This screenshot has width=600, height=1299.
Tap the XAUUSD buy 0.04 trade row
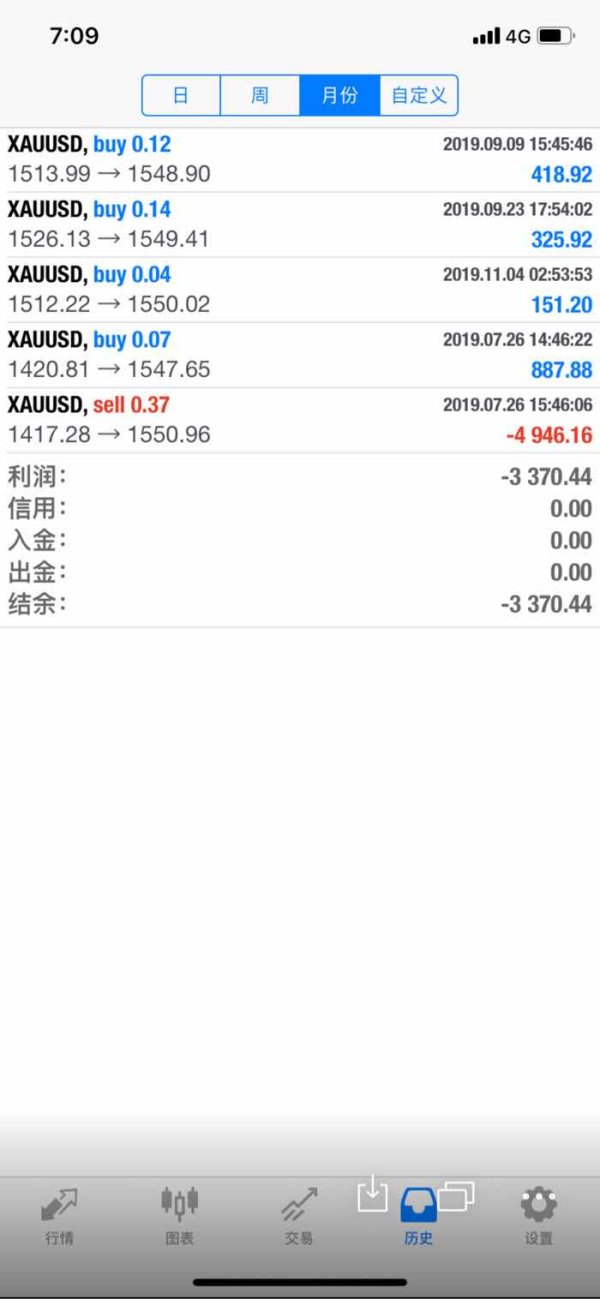300,290
